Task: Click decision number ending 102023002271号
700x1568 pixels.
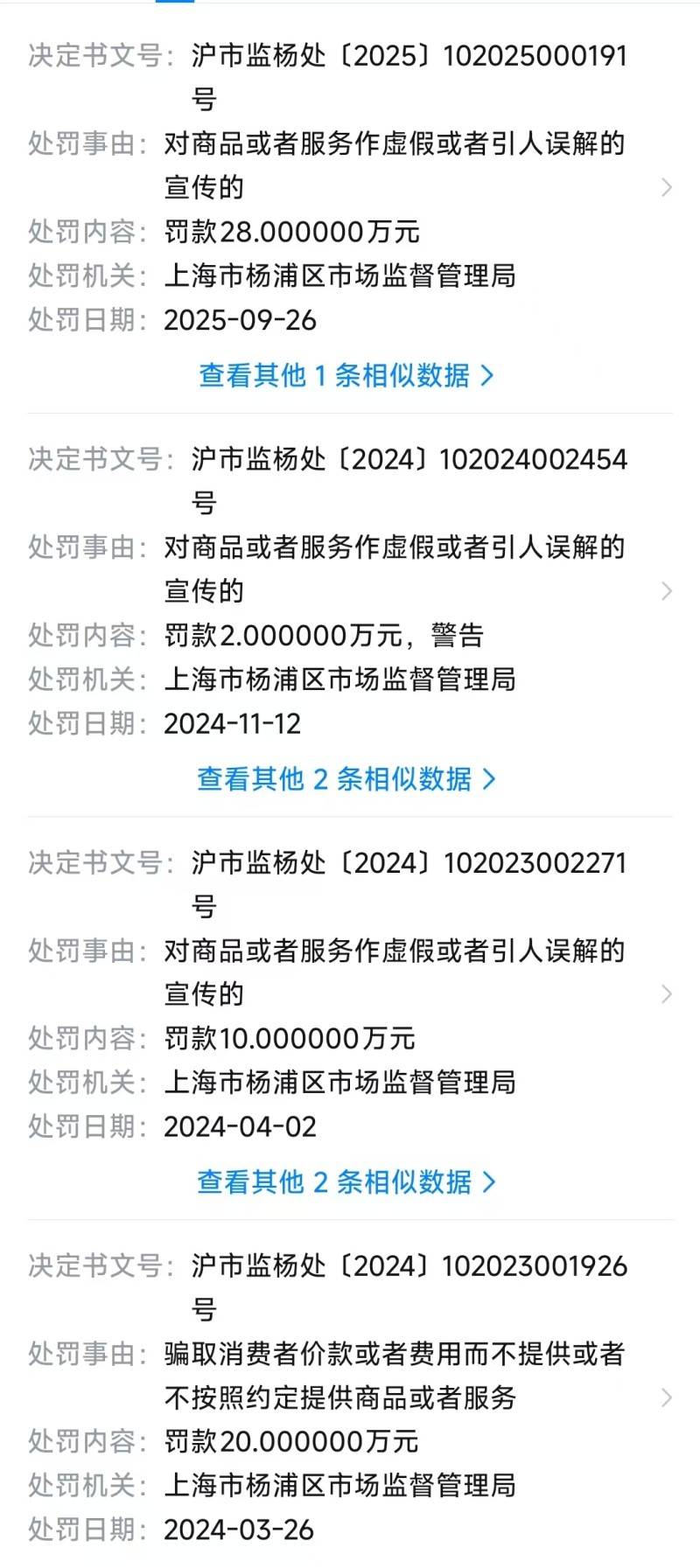Action: tap(394, 865)
